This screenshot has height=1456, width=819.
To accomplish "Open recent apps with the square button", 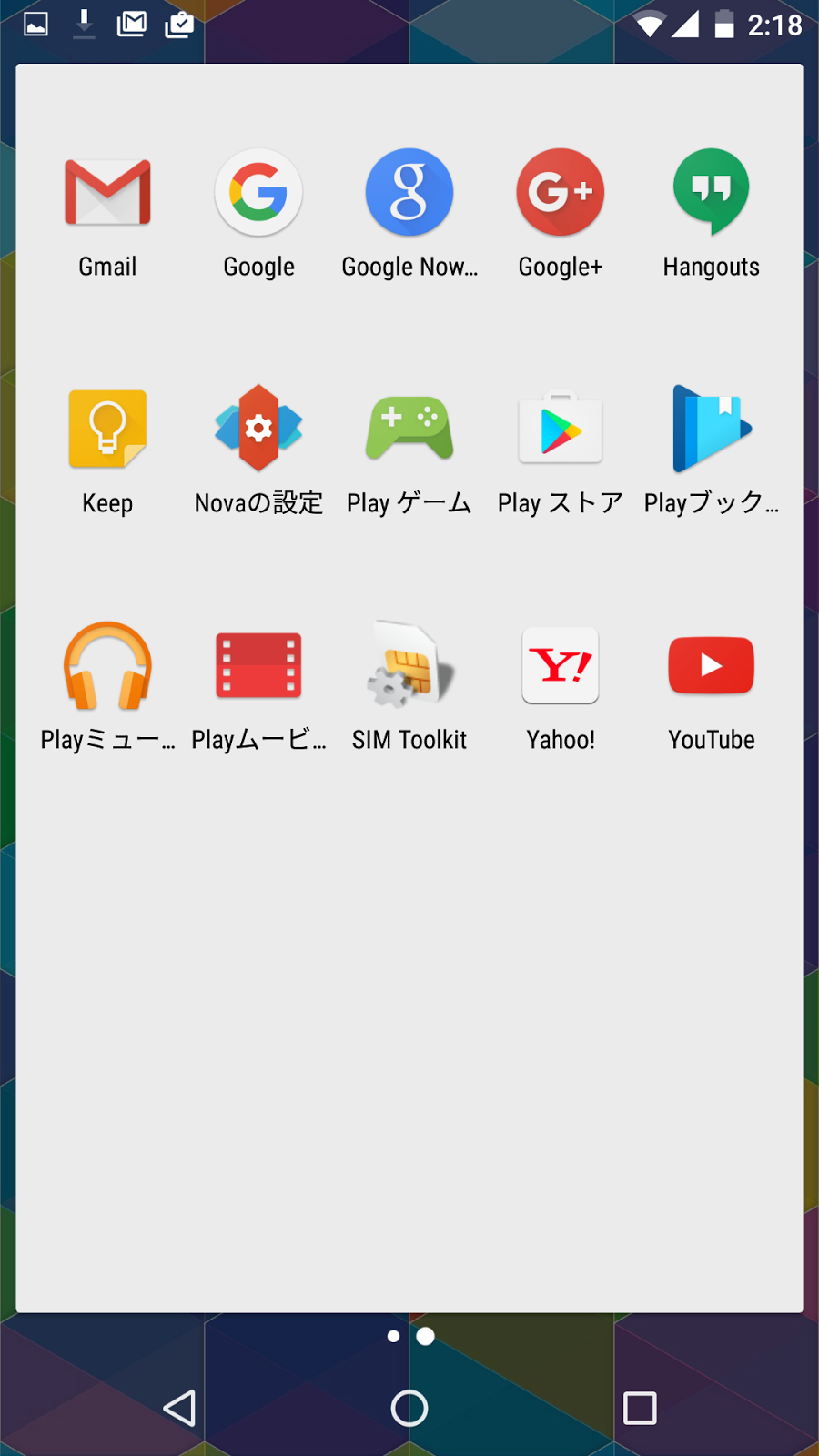I will coord(640,1408).
